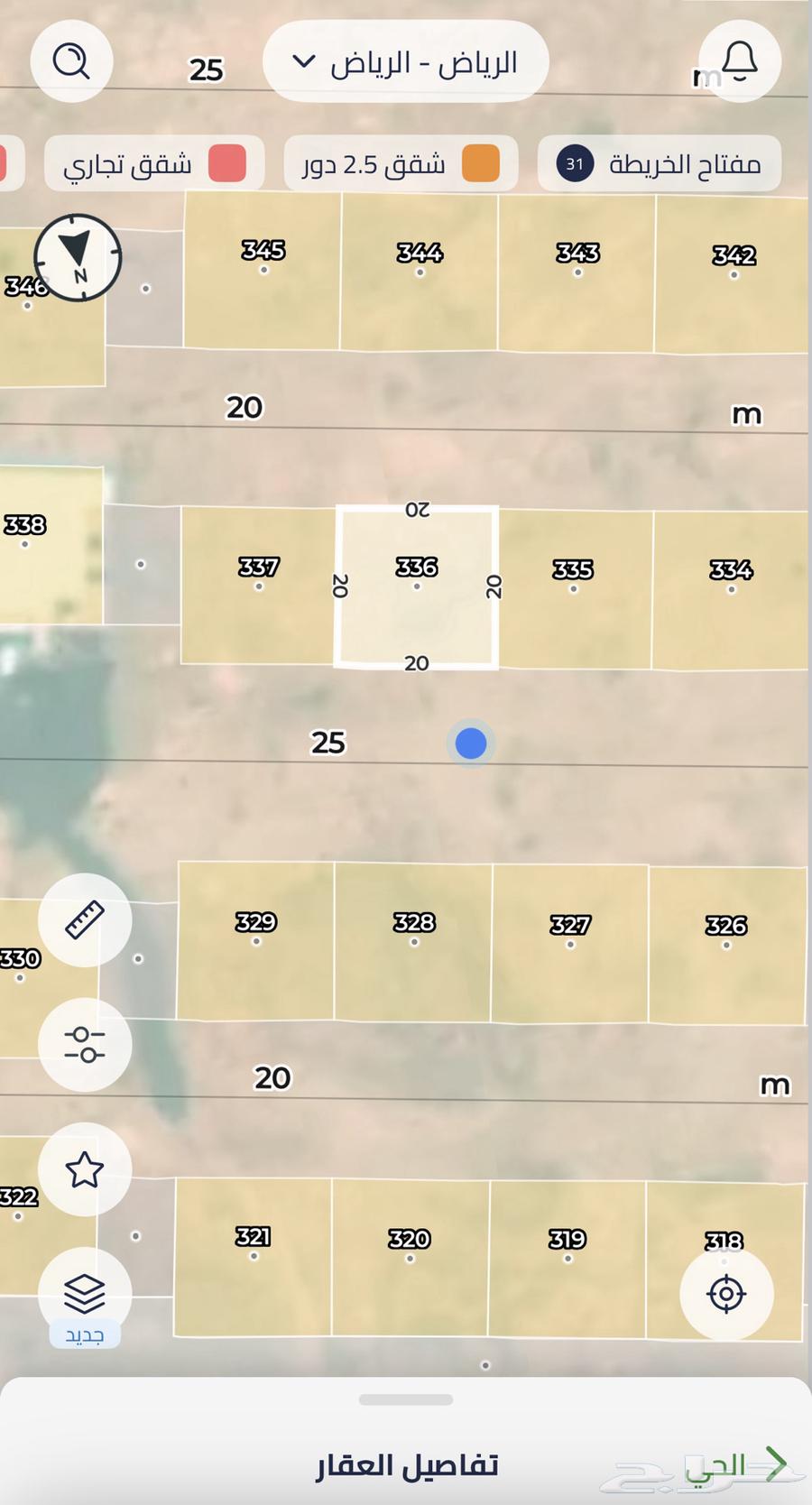
Task: Open the notifications bell
Action: pos(739,61)
